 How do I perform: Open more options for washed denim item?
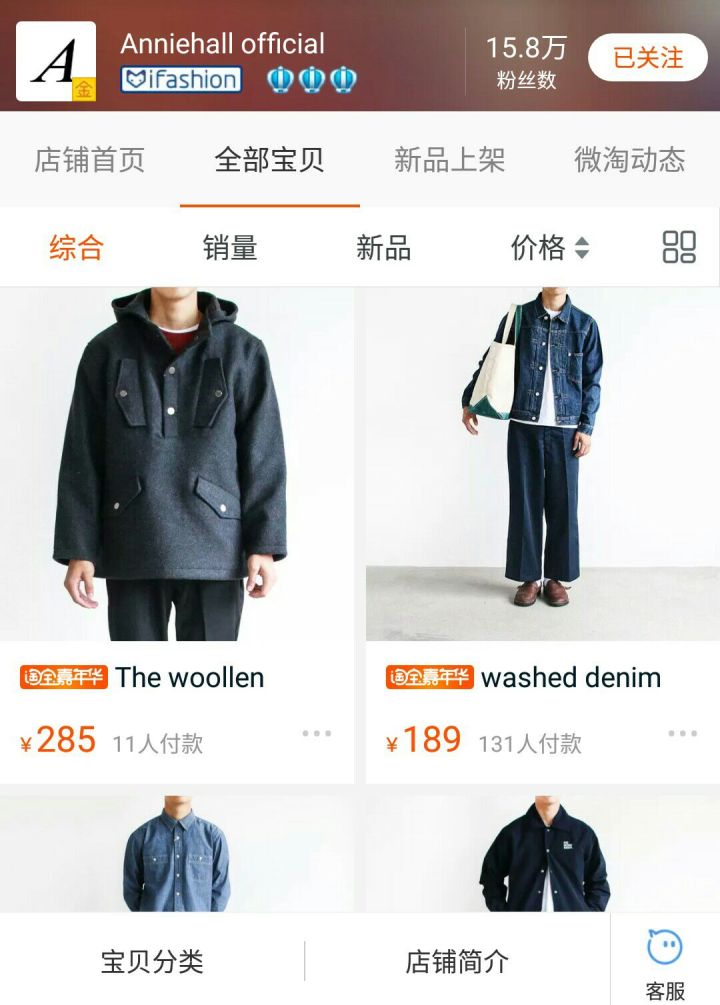tap(682, 734)
